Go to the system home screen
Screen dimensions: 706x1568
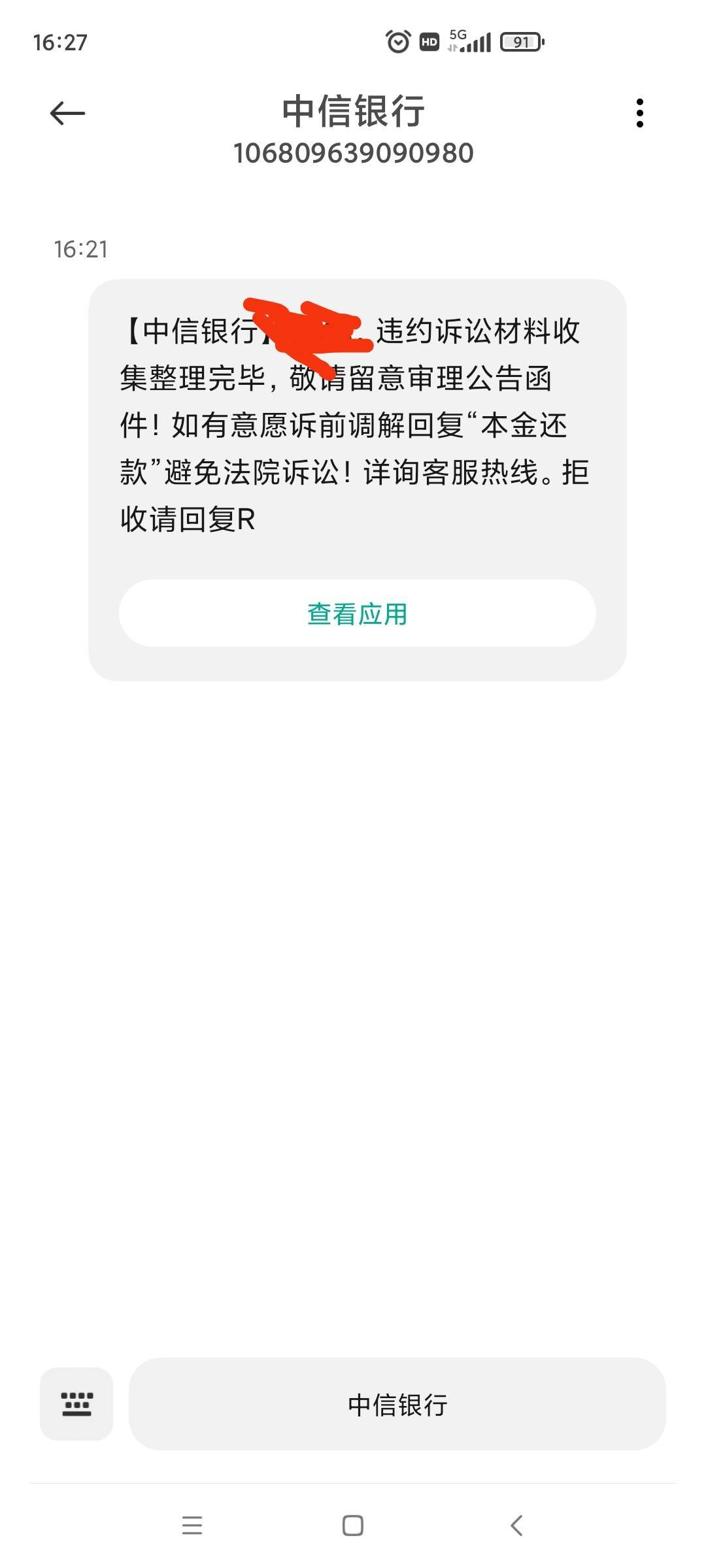pyautogui.click(x=352, y=1526)
